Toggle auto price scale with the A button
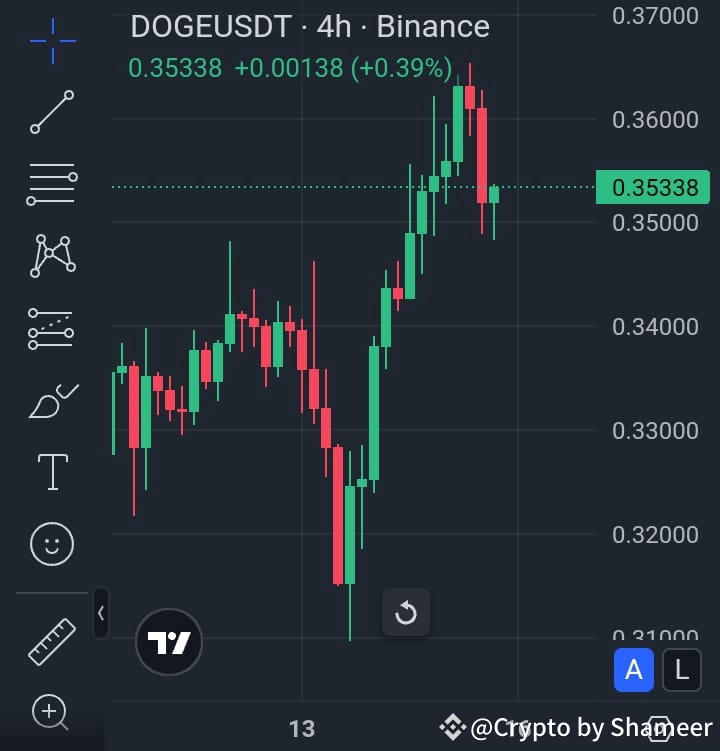 point(634,670)
